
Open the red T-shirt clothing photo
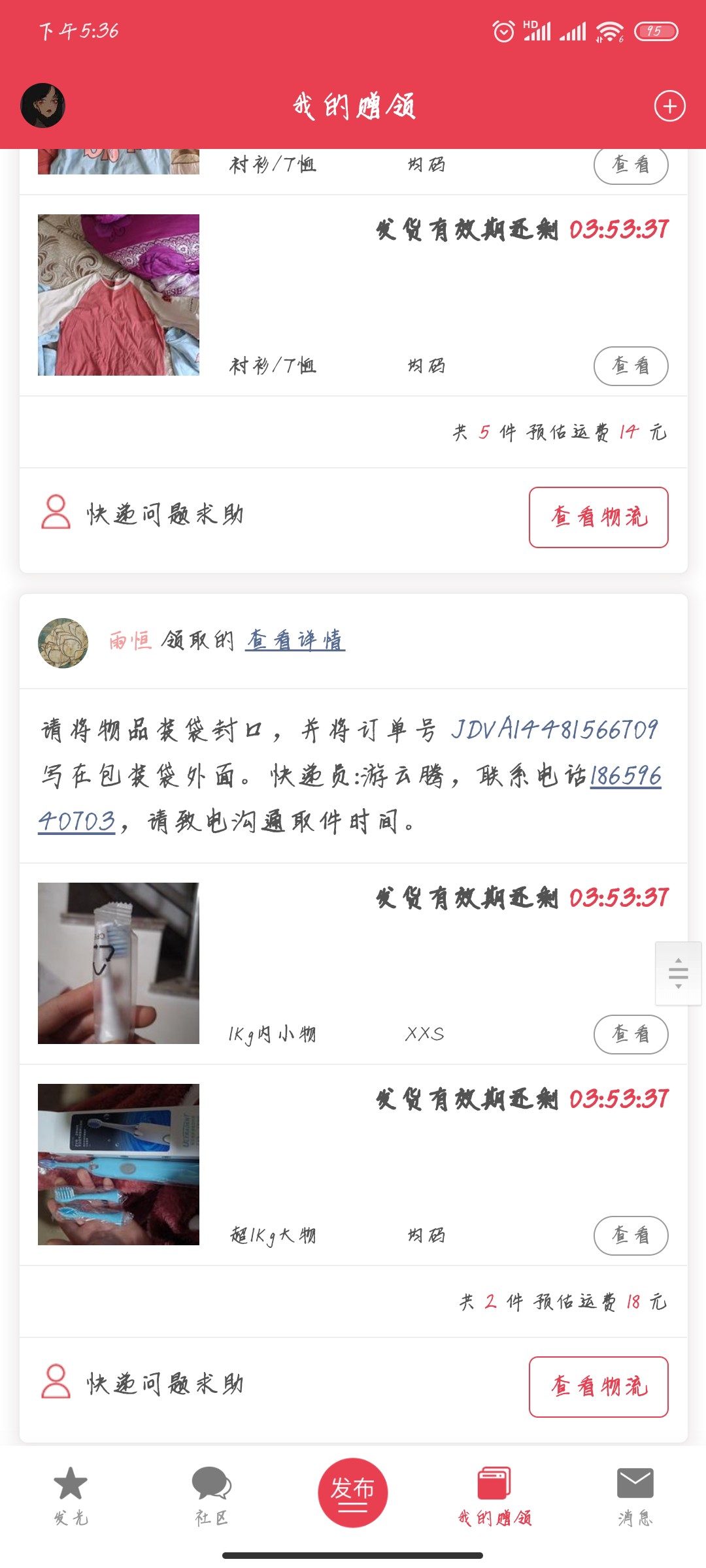pyautogui.click(x=118, y=295)
